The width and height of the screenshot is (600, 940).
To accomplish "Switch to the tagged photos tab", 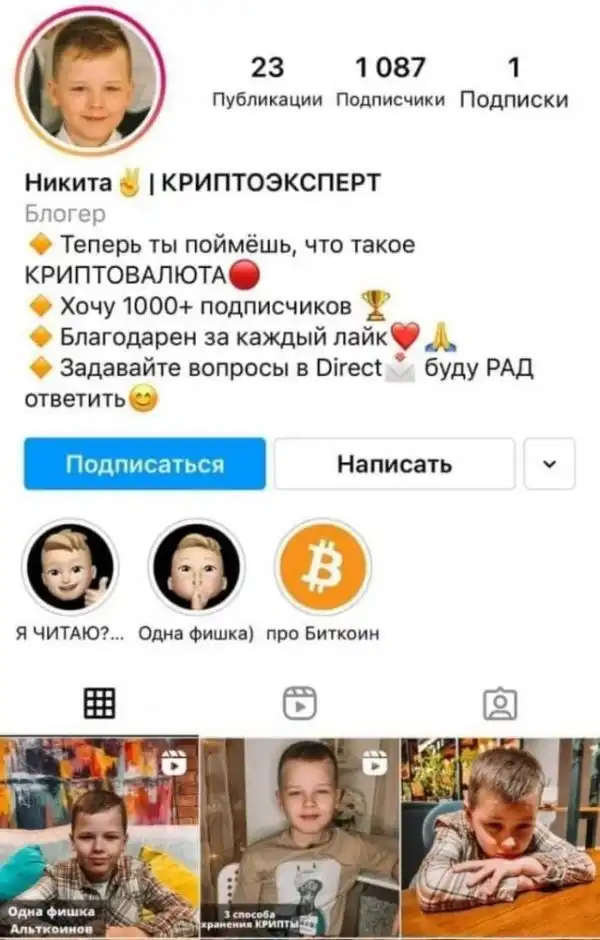I will coord(499,704).
